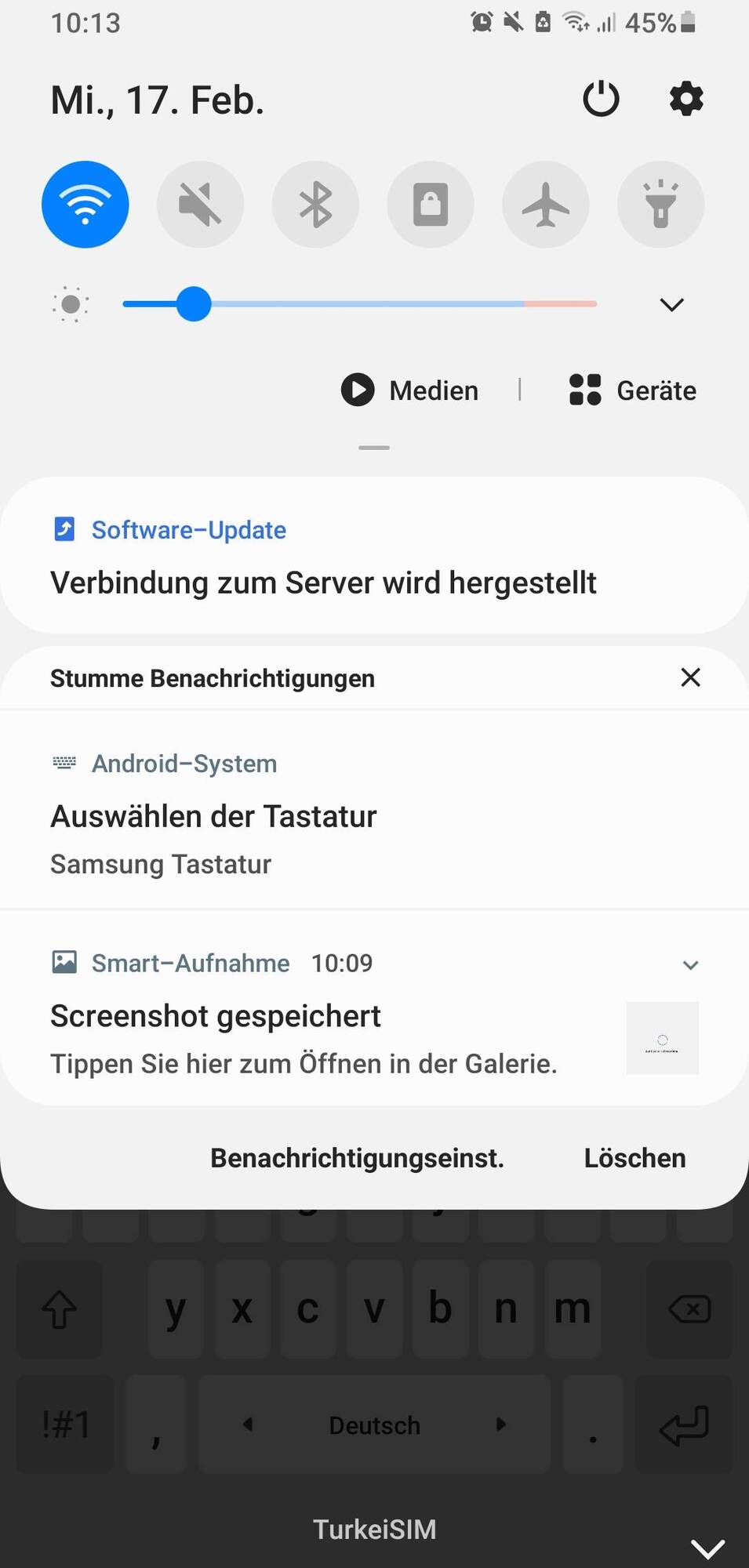
Task: Toggle the sound mute quick setting
Action: point(200,205)
